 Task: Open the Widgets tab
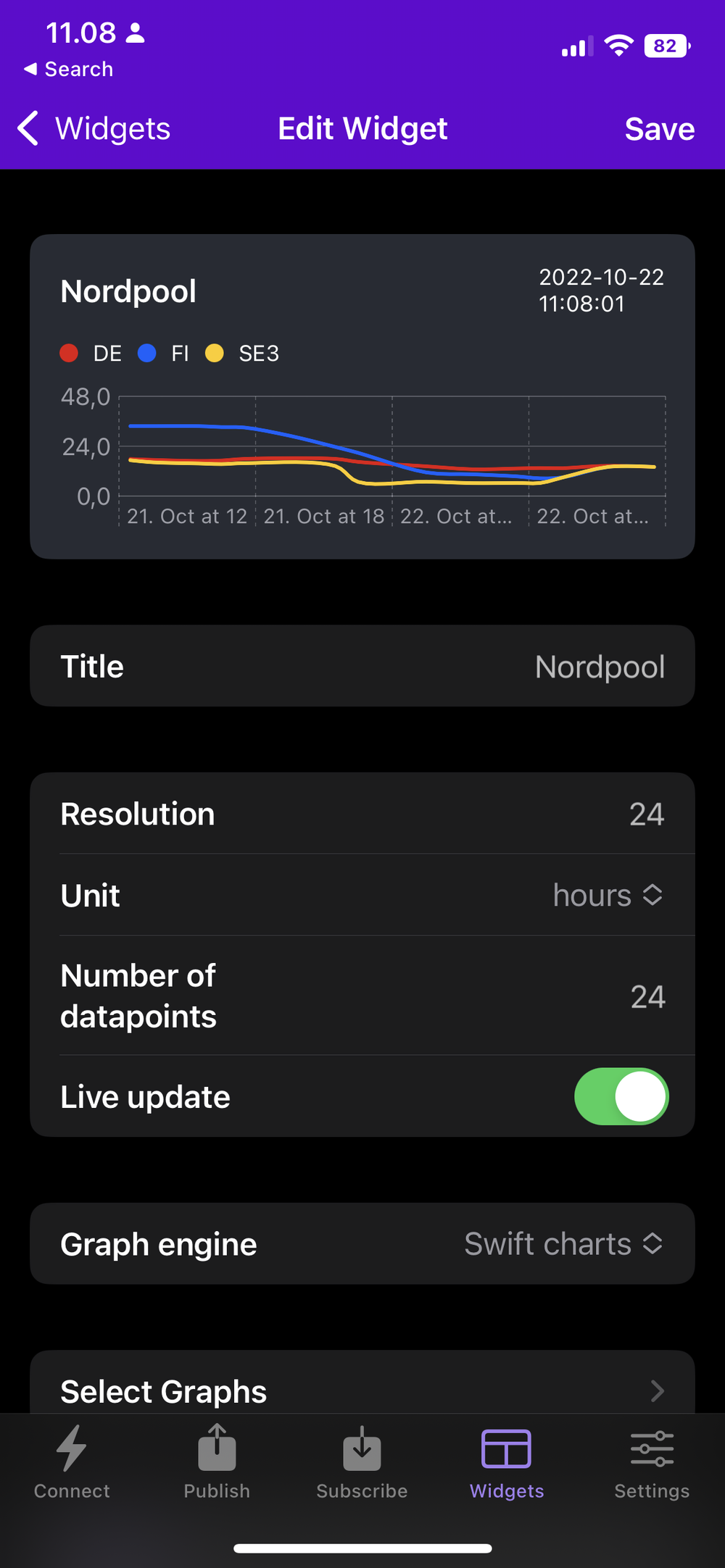(507, 1461)
